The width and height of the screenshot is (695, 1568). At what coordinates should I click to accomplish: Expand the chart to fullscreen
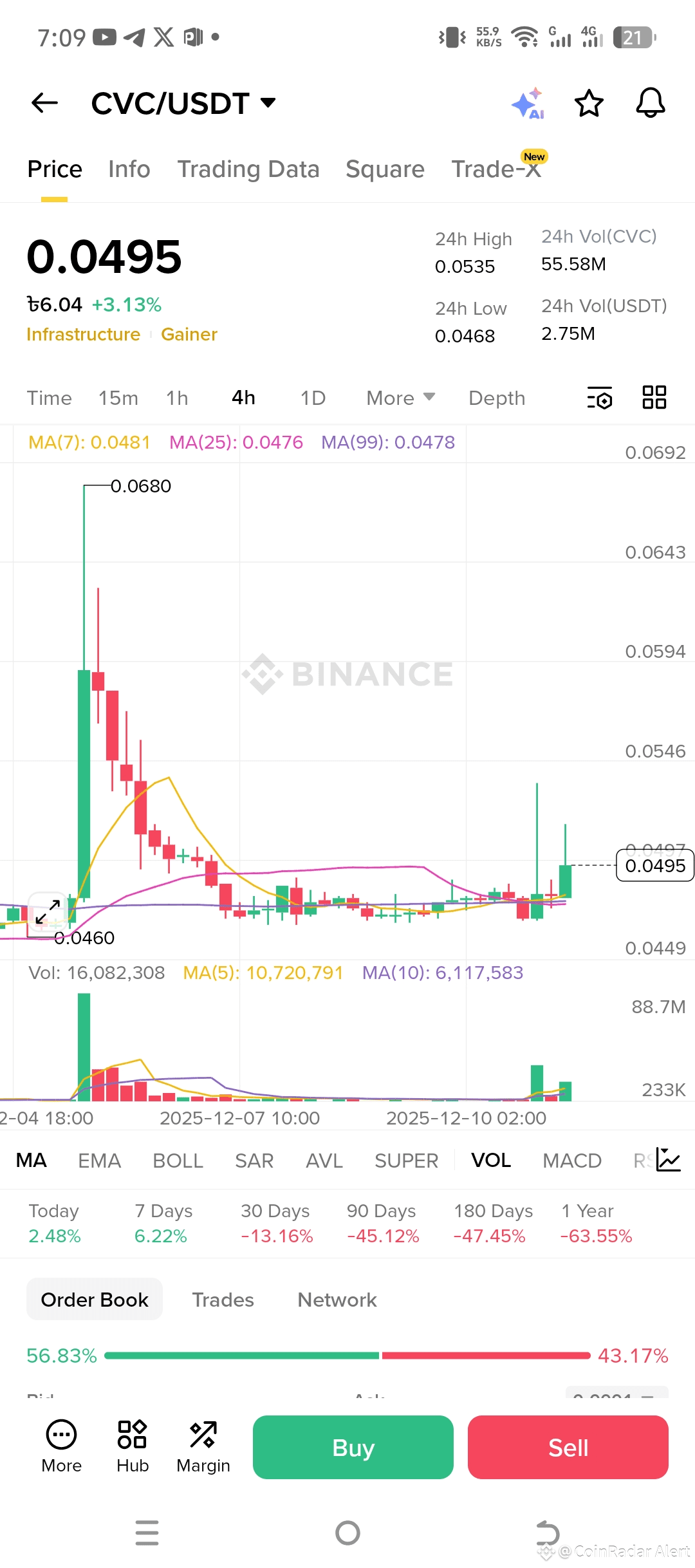[48, 911]
